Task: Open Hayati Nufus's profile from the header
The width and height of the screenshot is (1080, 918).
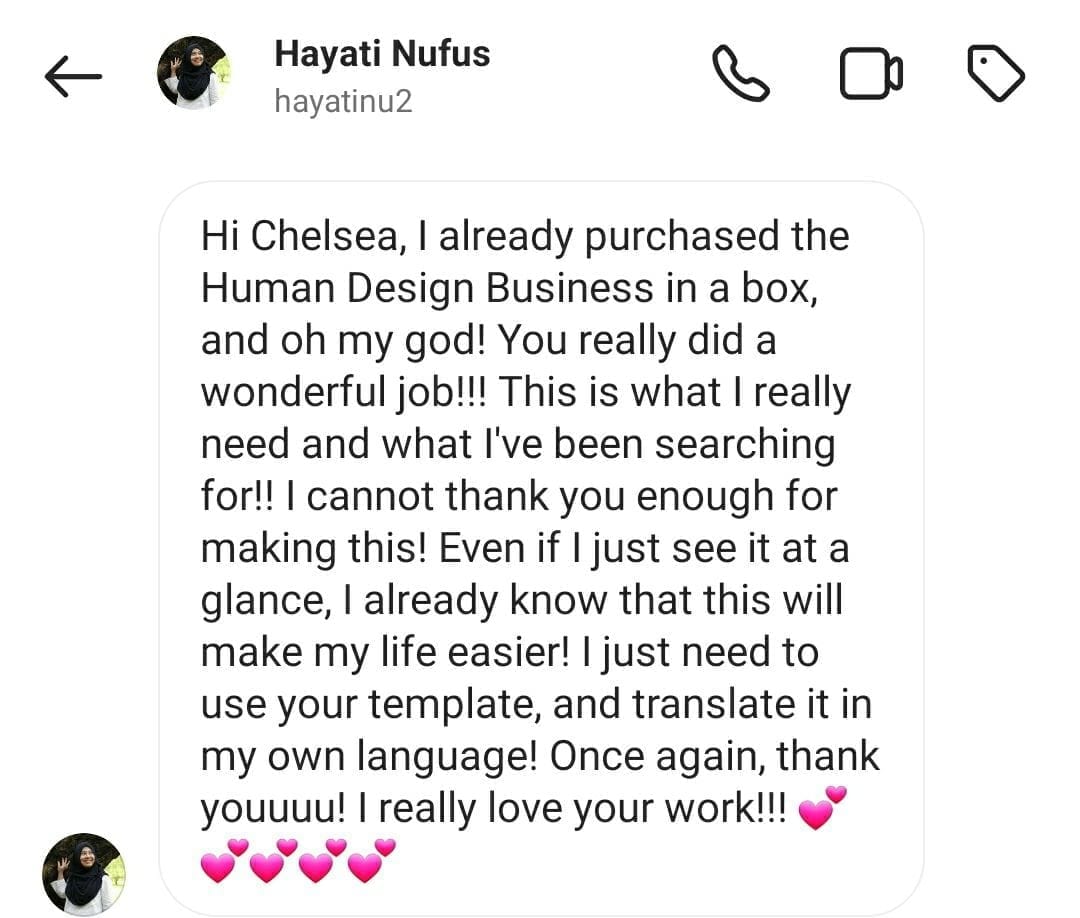Action: [381, 54]
